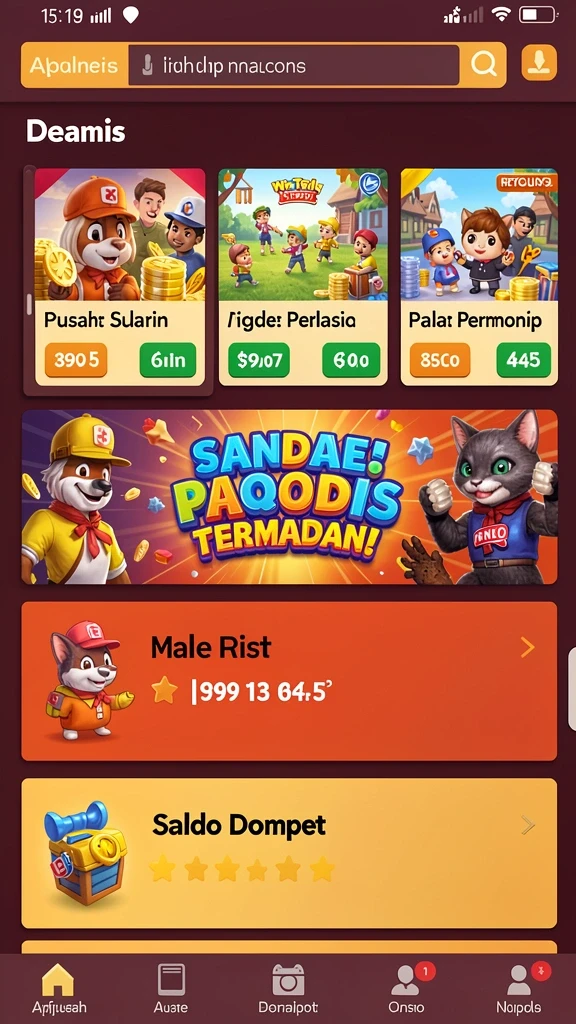Open the Male Rist row
Screen dimensions: 576x1024
coord(289,681)
